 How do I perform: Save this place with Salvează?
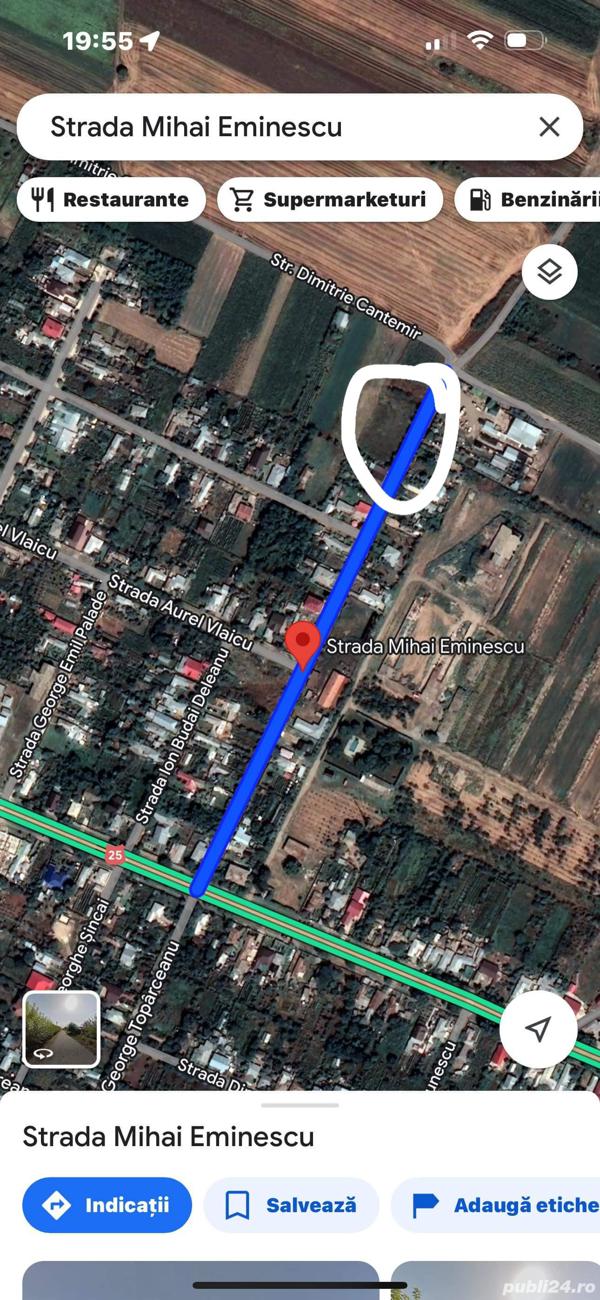291,1205
